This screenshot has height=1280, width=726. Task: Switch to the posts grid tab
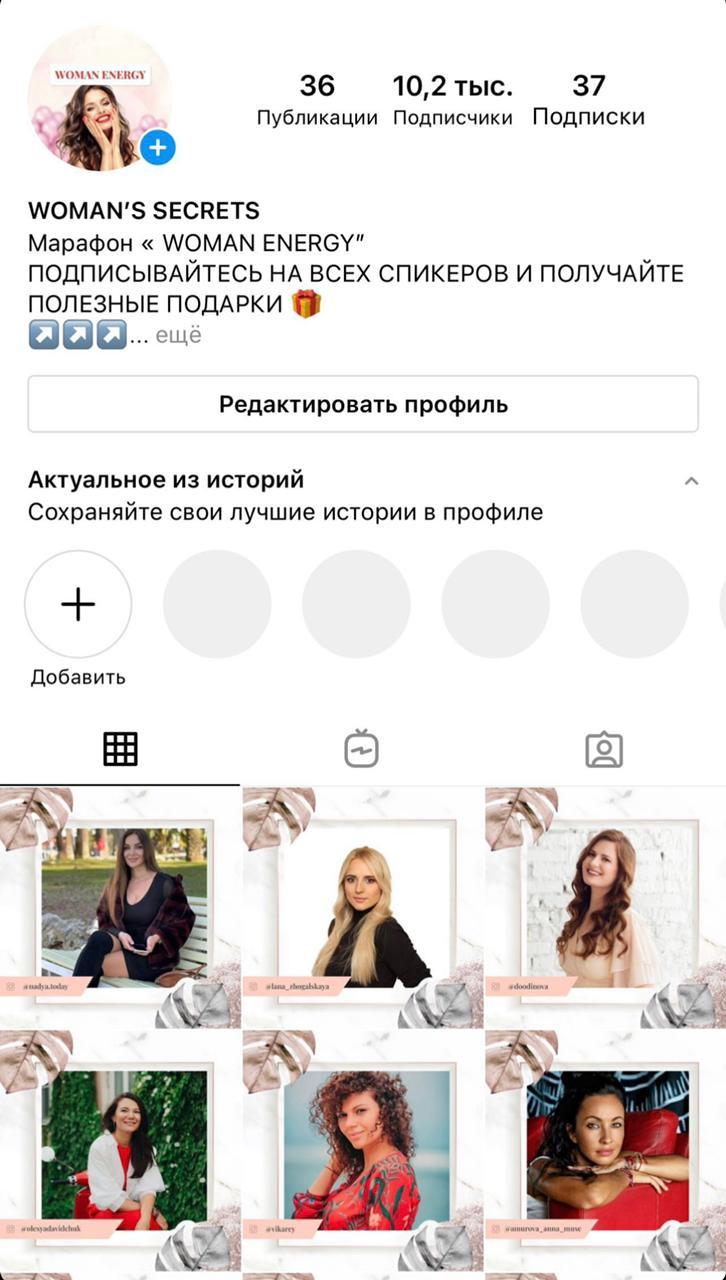coord(120,749)
